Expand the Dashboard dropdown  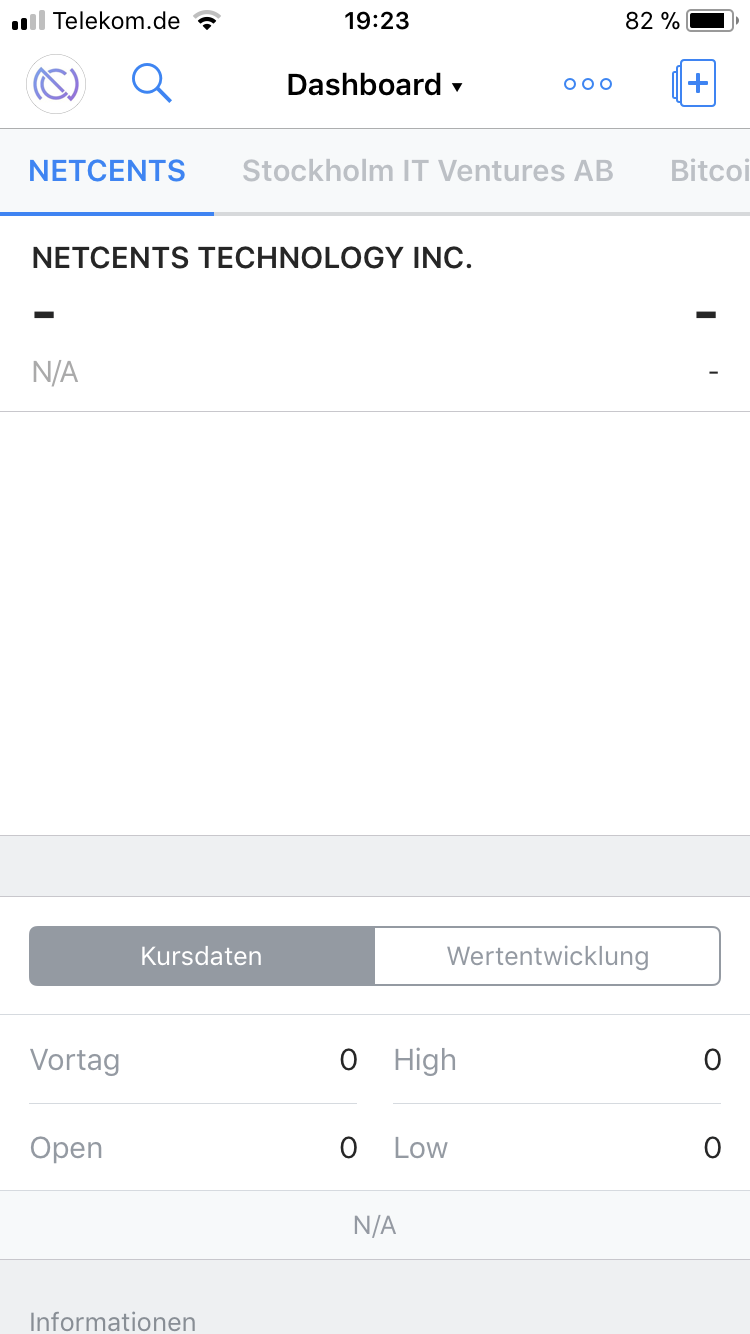pyautogui.click(x=375, y=85)
